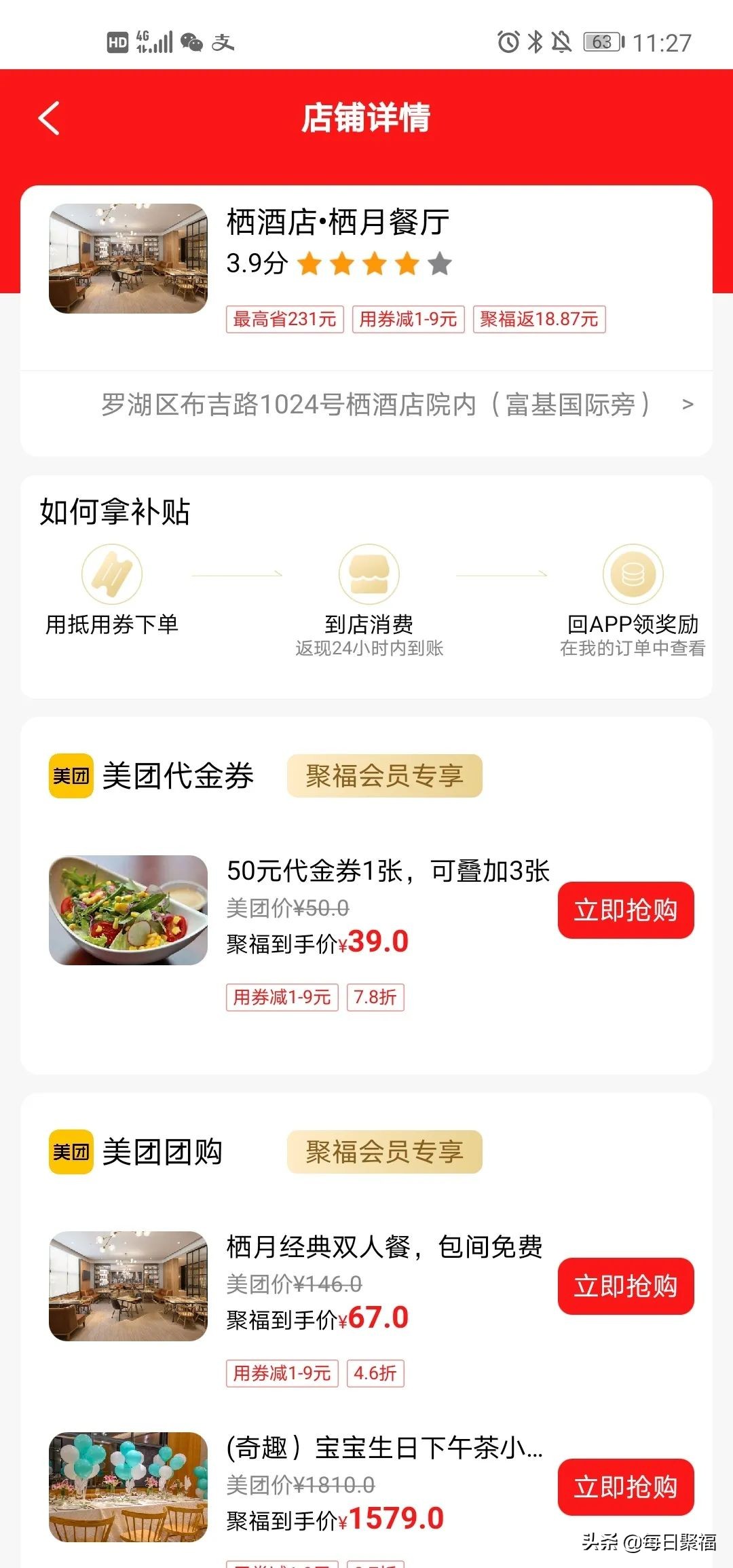Tap the gold coins icon for 回APP领奖励
This screenshot has height=1568, width=733.
click(x=632, y=574)
